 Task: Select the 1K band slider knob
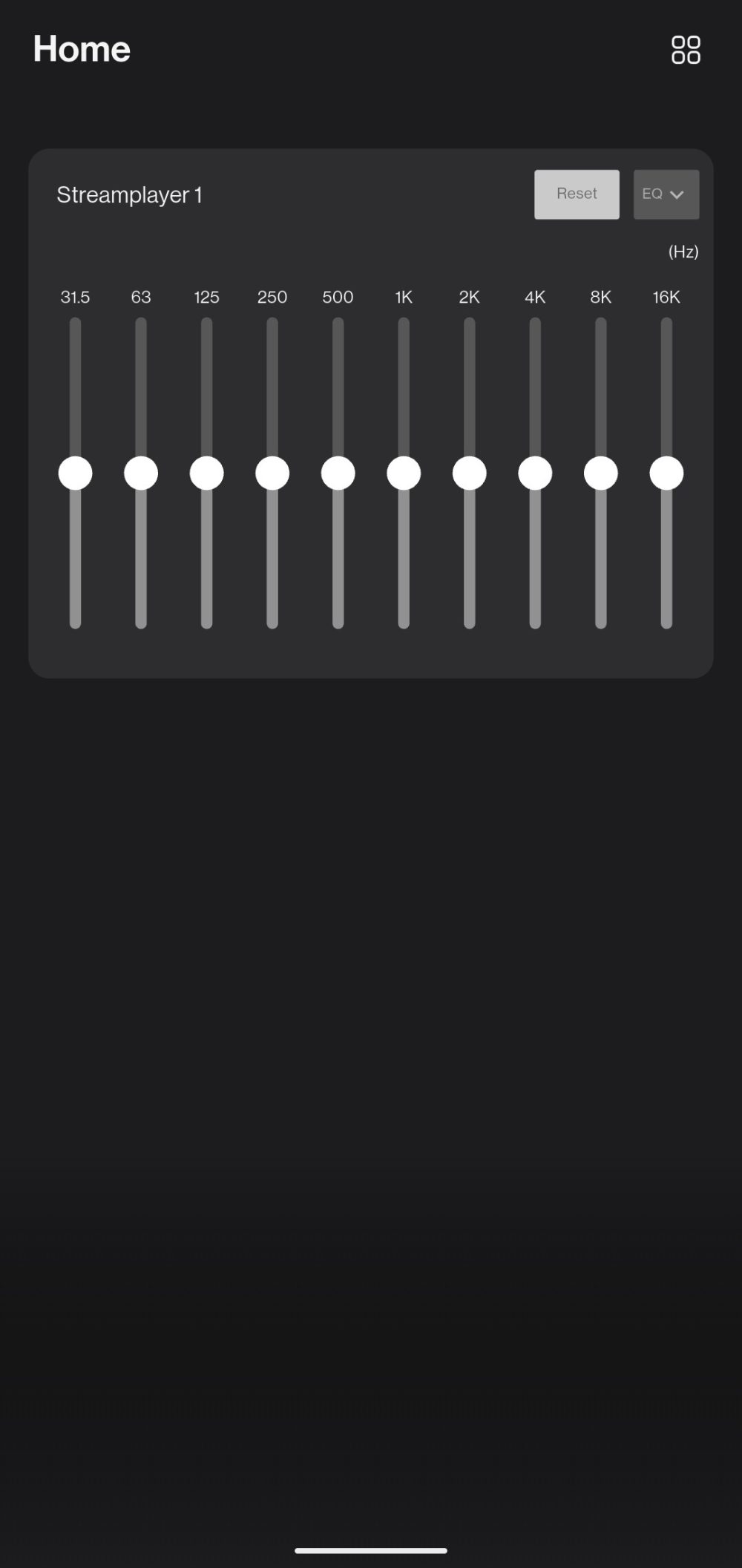[x=403, y=472]
